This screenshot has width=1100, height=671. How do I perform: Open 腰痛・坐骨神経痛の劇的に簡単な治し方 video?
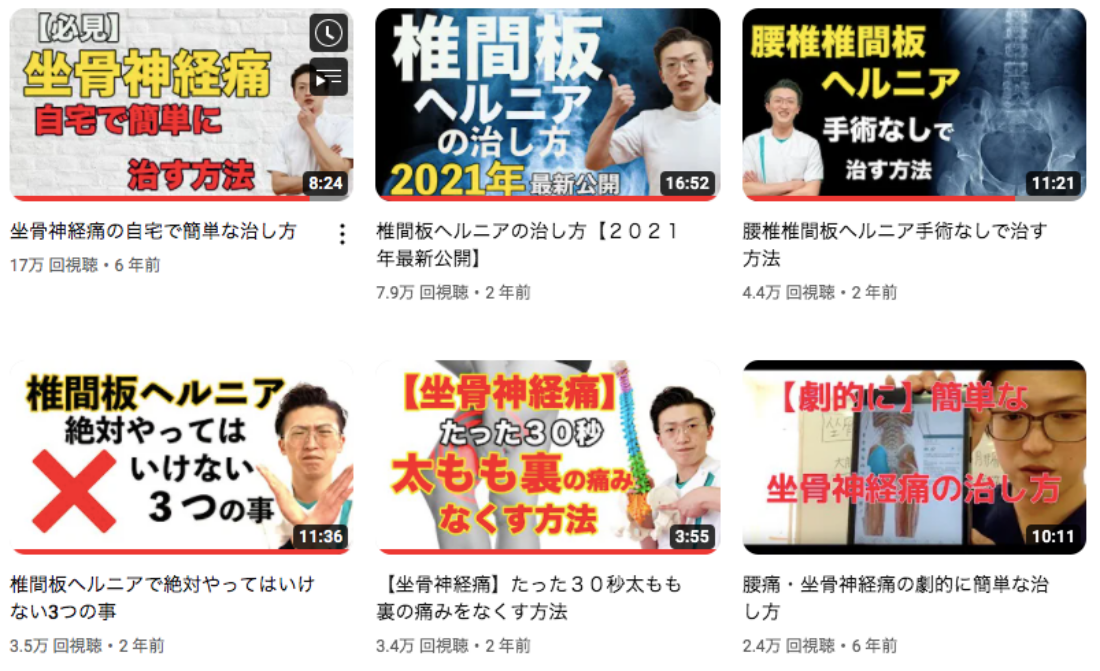coord(913,456)
